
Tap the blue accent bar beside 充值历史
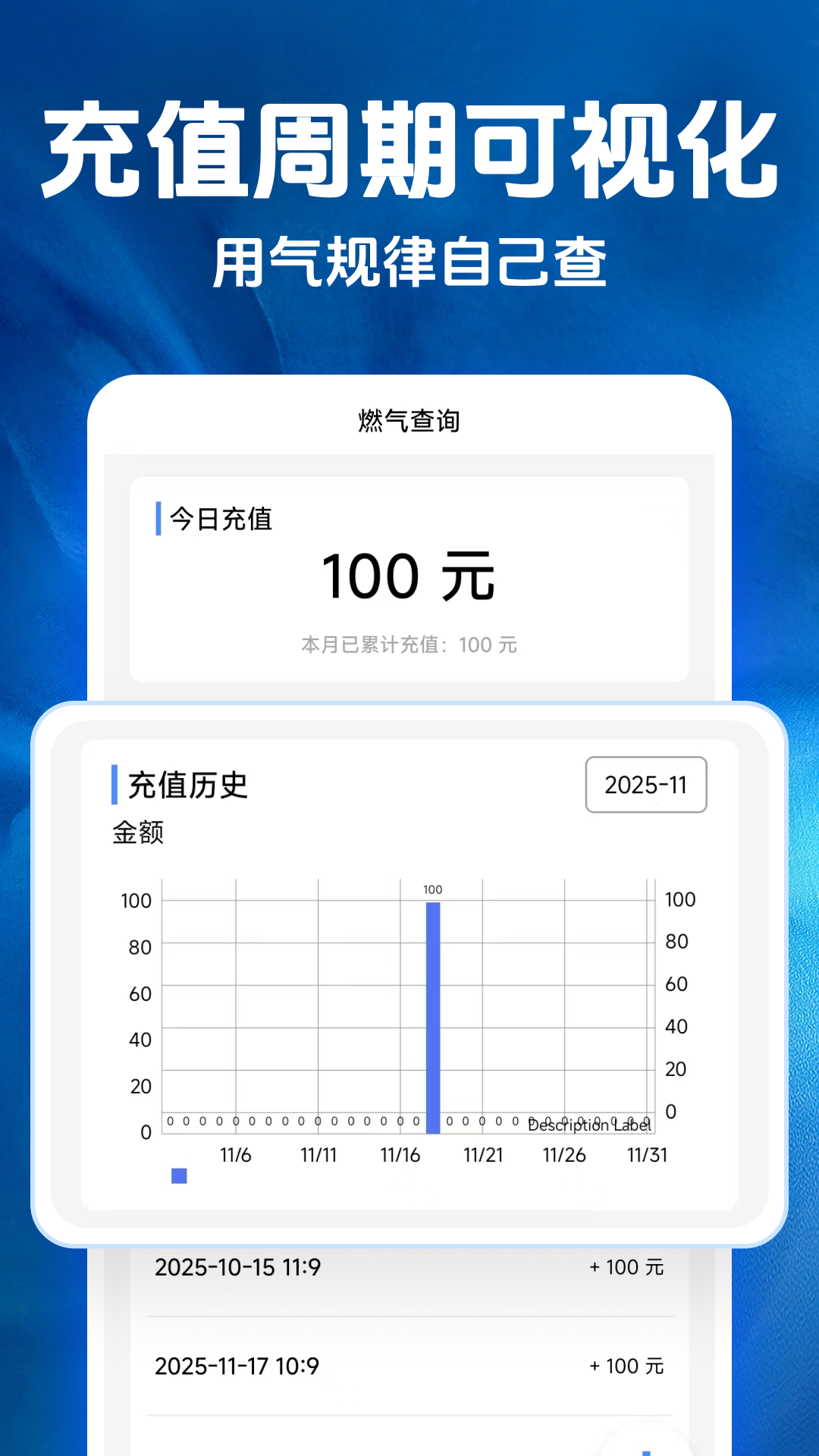[115, 786]
